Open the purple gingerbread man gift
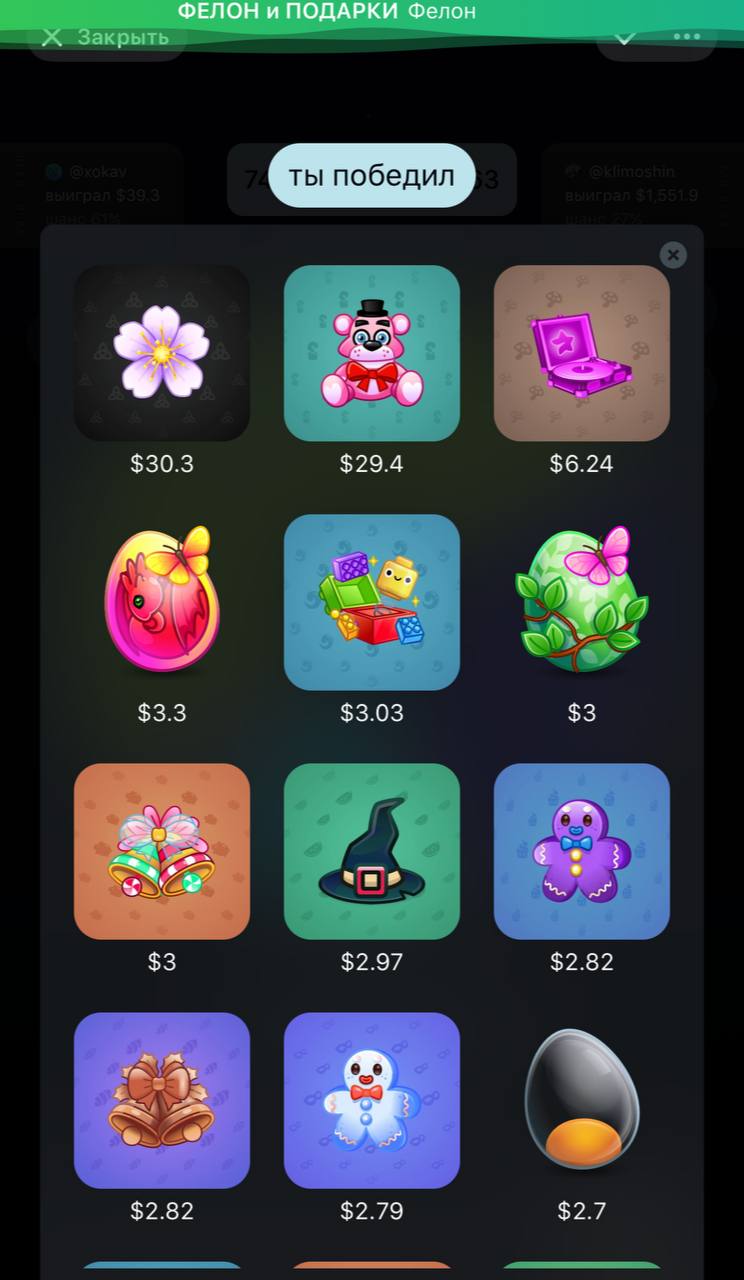The image size is (744, 1280). [x=582, y=851]
